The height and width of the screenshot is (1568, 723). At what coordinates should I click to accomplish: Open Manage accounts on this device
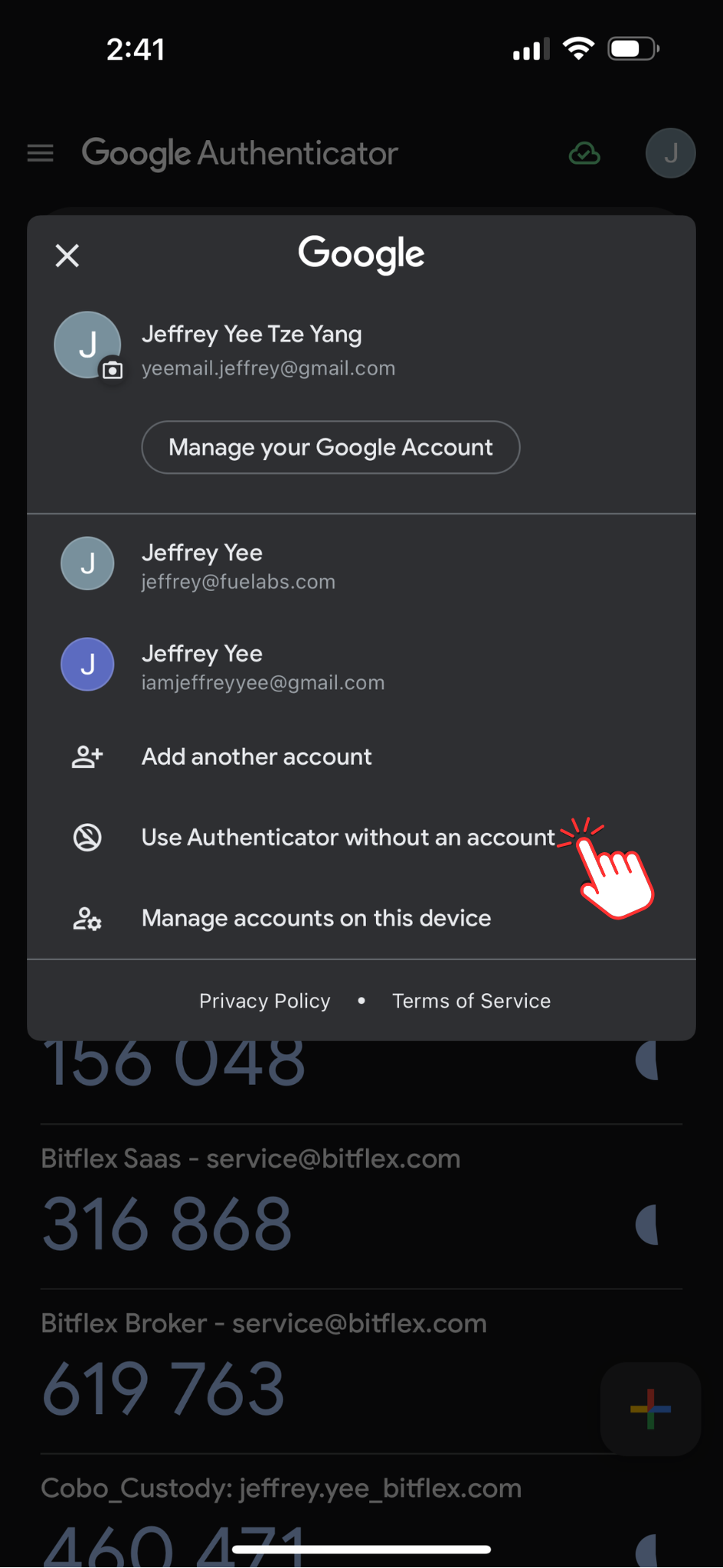[316, 918]
